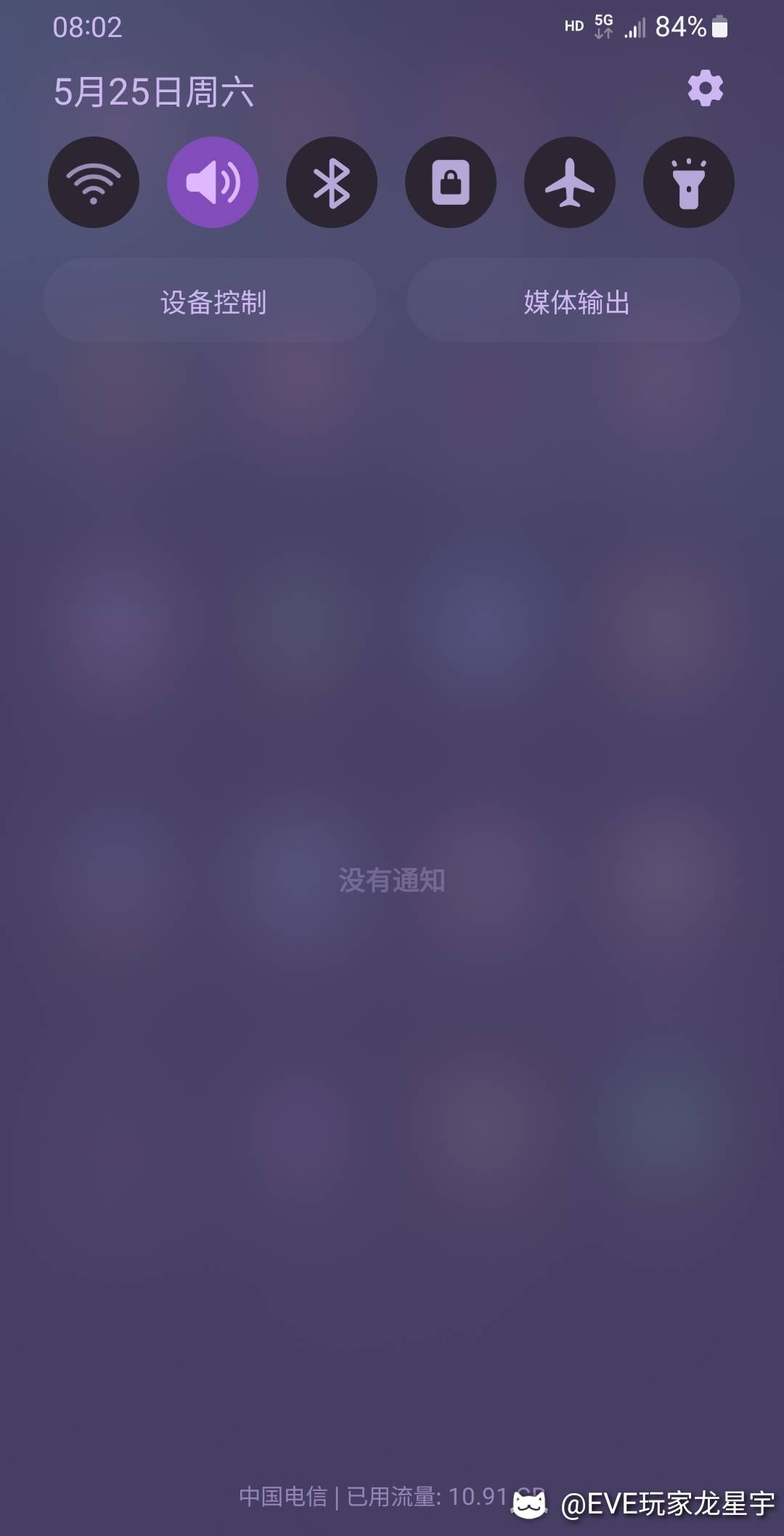Open settings via the gear icon
The image size is (784, 1536).
coord(706,89)
